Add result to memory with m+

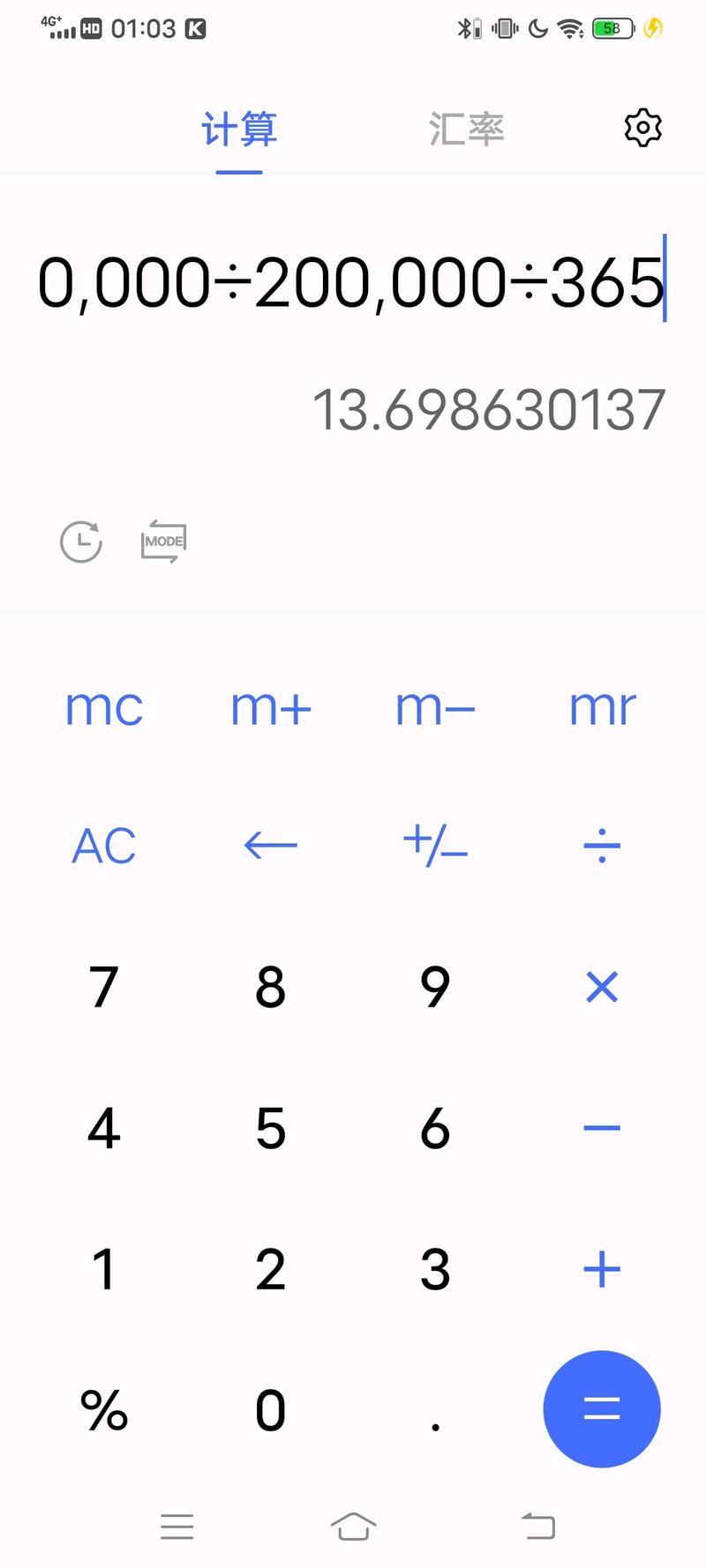click(x=270, y=707)
